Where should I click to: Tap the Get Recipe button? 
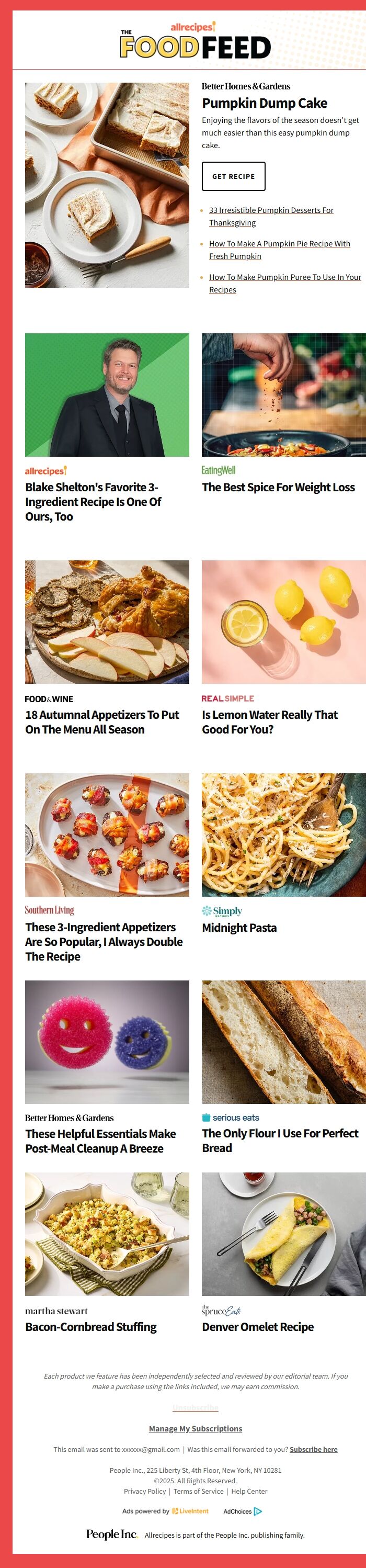[234, 176]
